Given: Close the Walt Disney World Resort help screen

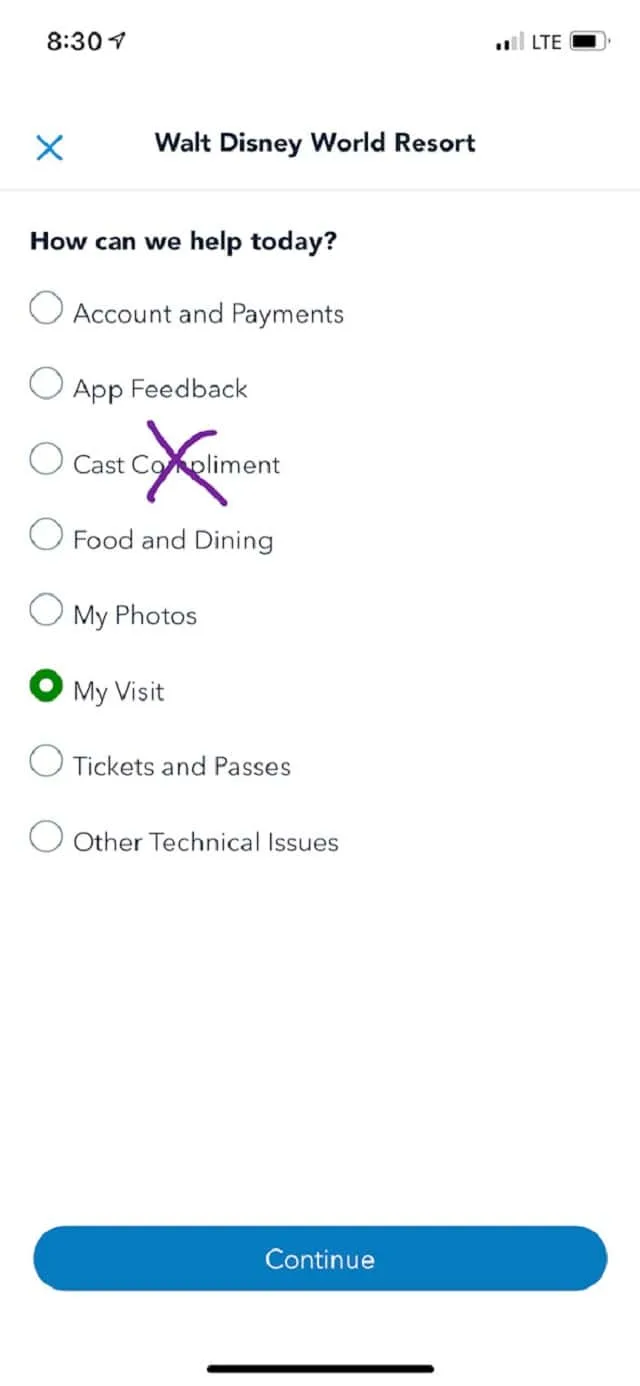Looking at the screenshot, I should [49, 148].
